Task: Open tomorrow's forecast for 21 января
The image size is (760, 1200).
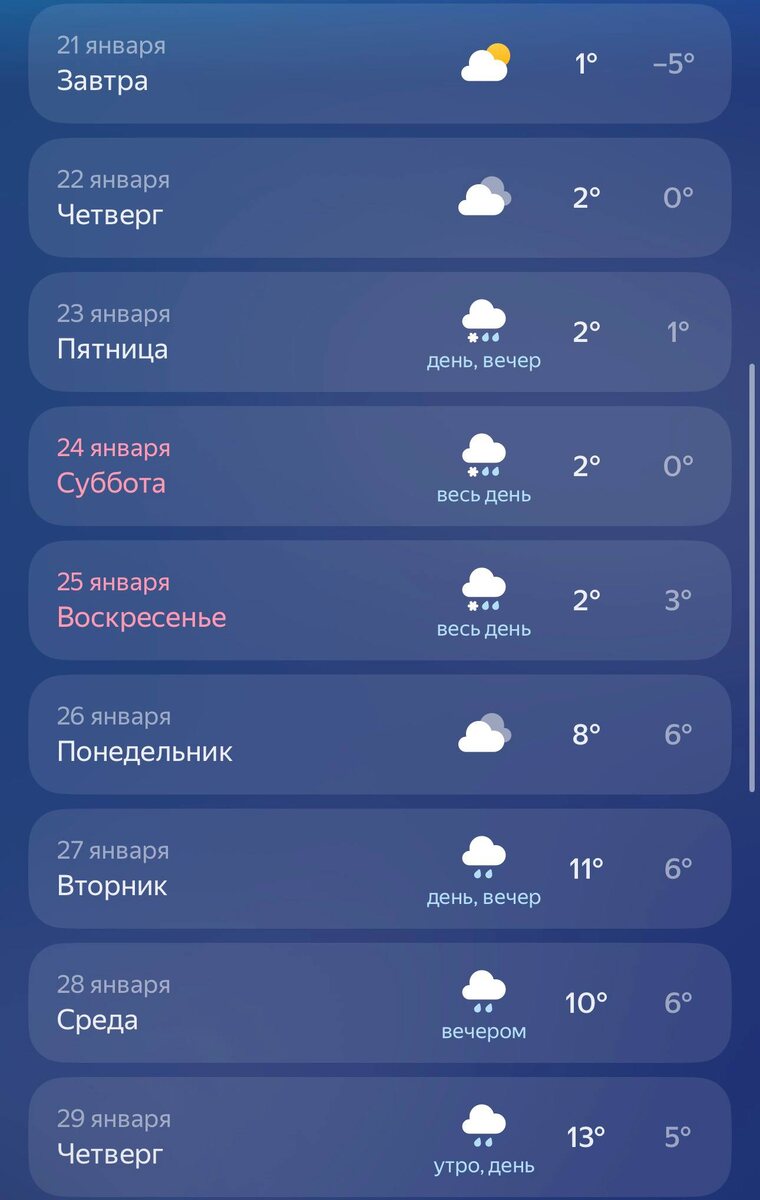Action: (380, 64)
